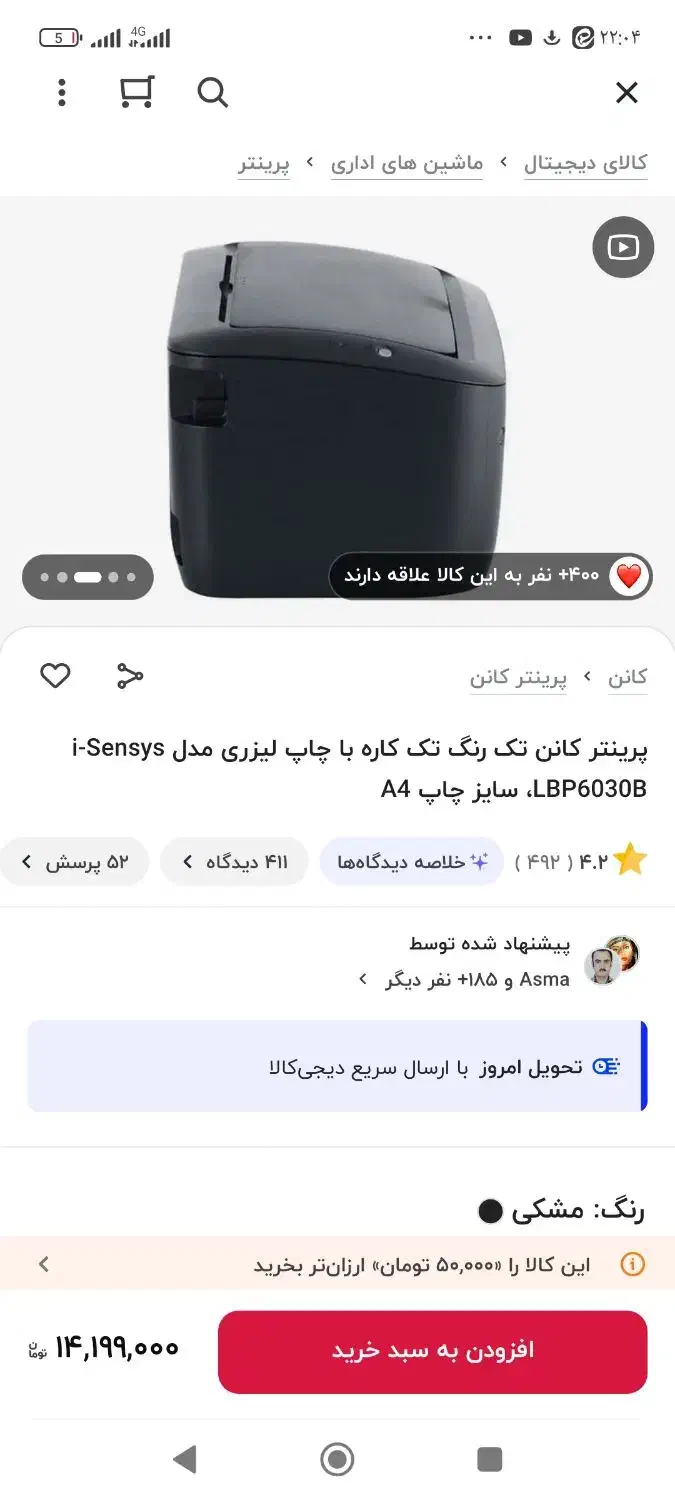Play the product video
The height and width of the screenshot is (1500, 675).
[x=622, y=247]
